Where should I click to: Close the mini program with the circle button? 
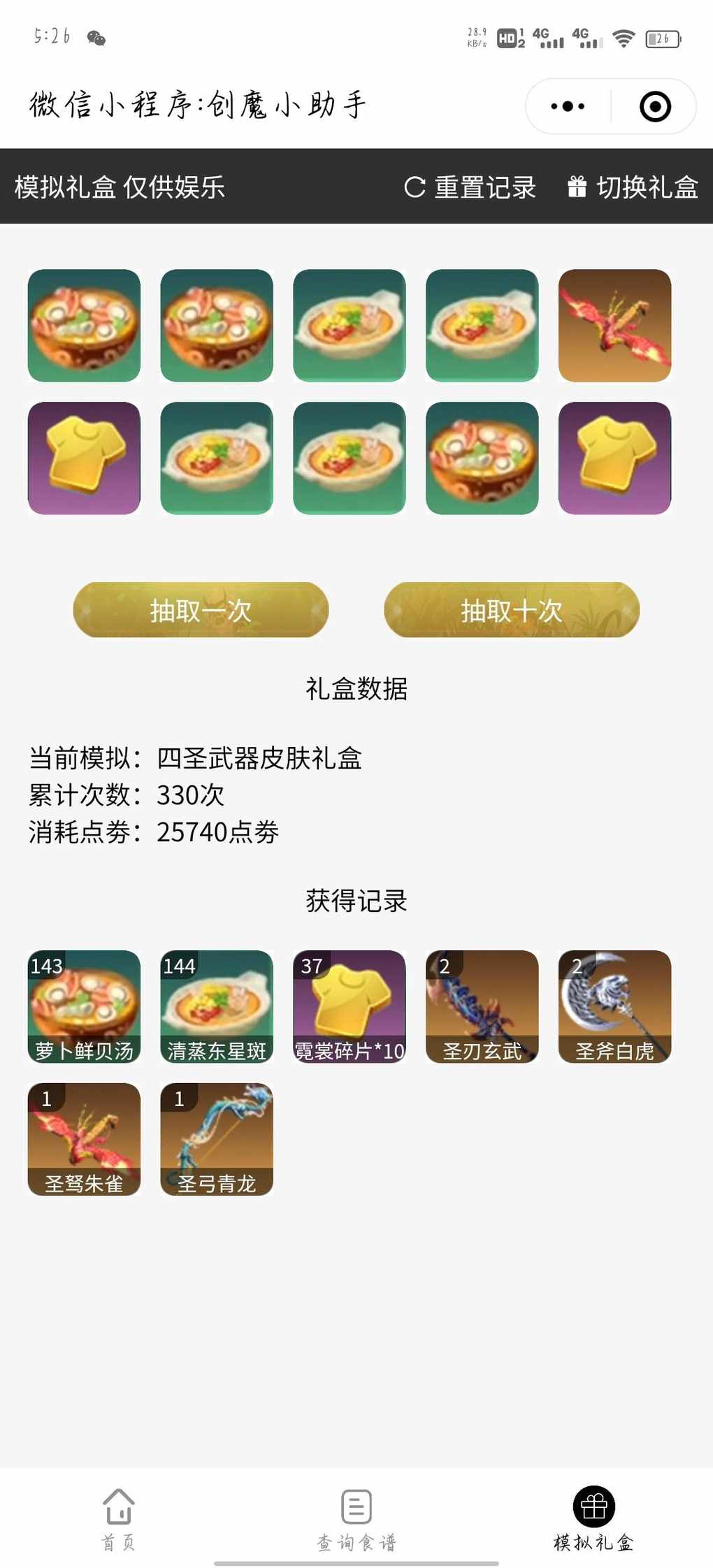point(655,107)
